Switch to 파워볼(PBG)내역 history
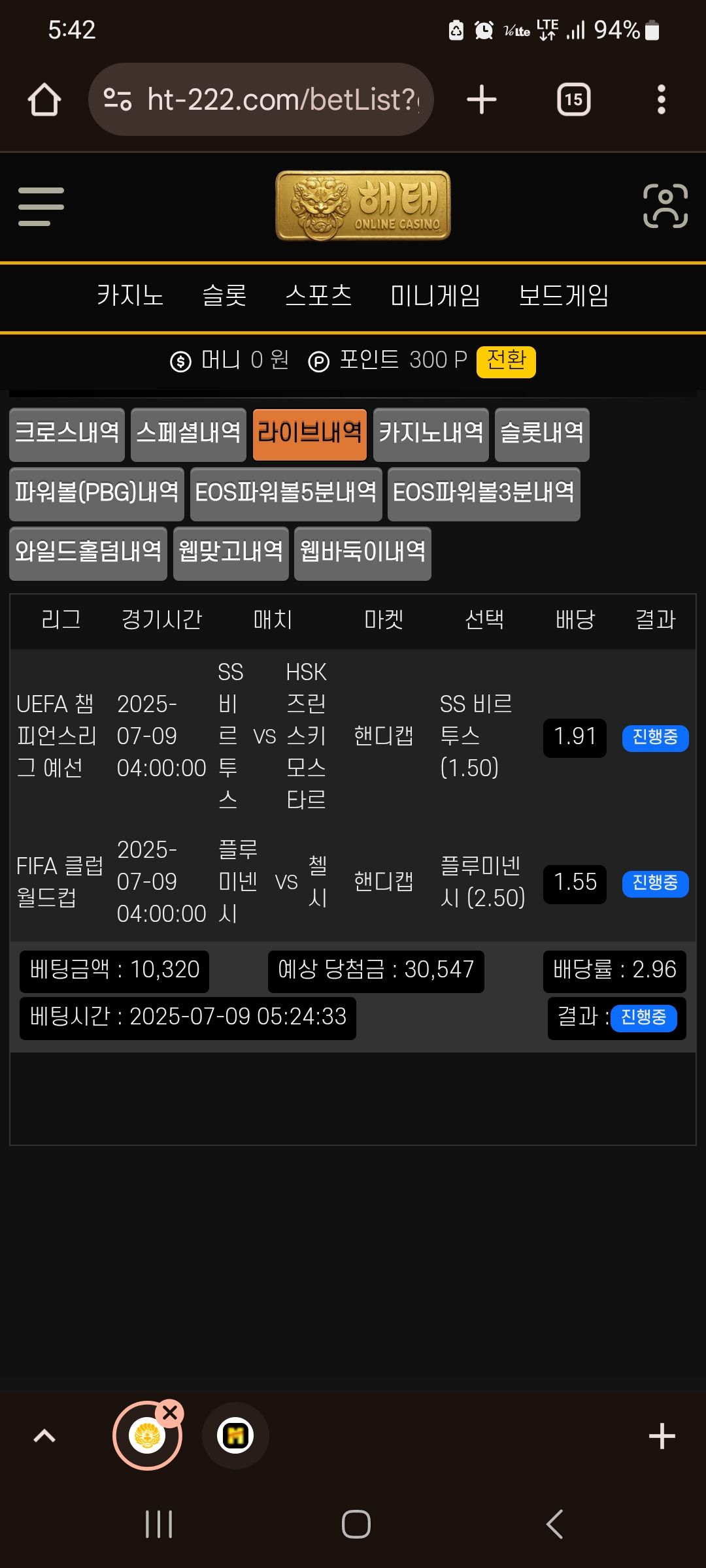Image resolution: width=706 pixels, height=1568 pixels. point(97,493)
